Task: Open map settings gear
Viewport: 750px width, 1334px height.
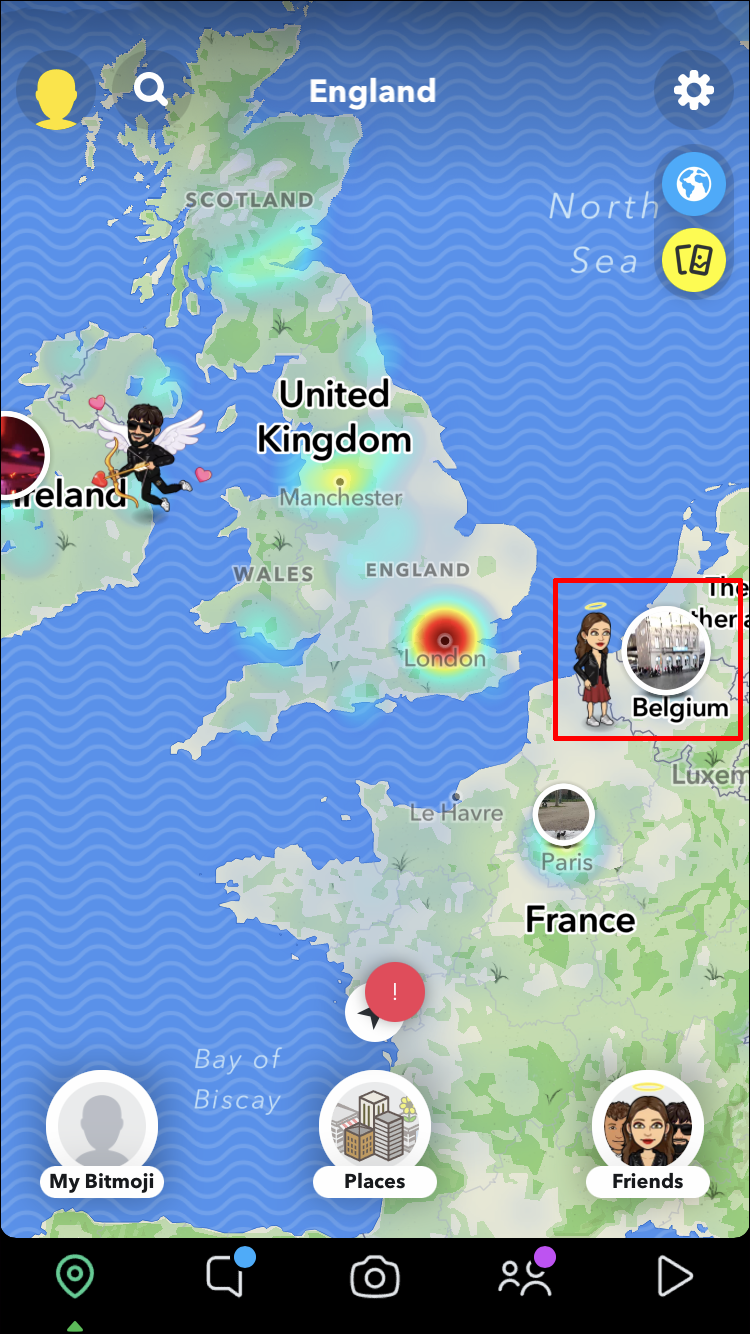Action: click(693, 92)
